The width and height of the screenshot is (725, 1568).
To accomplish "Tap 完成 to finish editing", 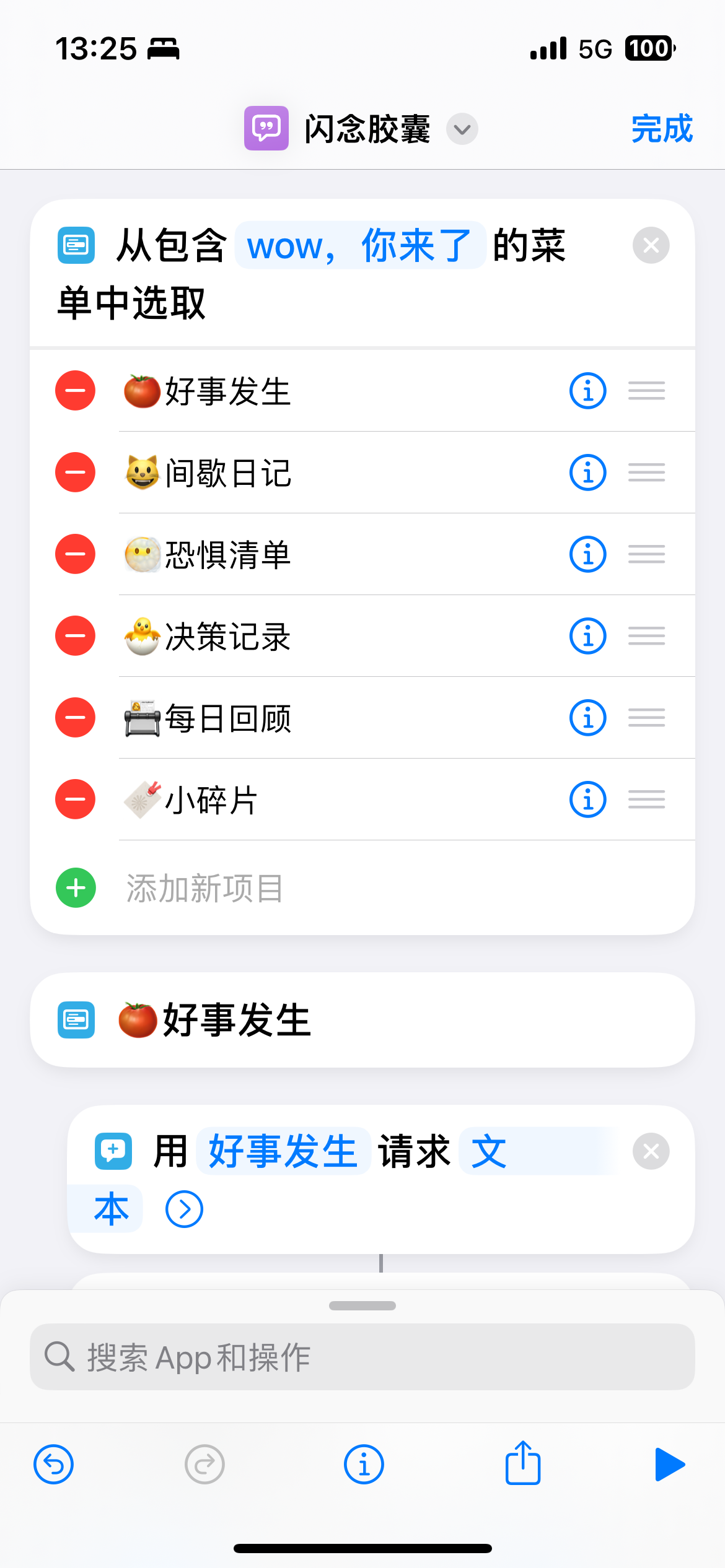I will tap(661, 129).
